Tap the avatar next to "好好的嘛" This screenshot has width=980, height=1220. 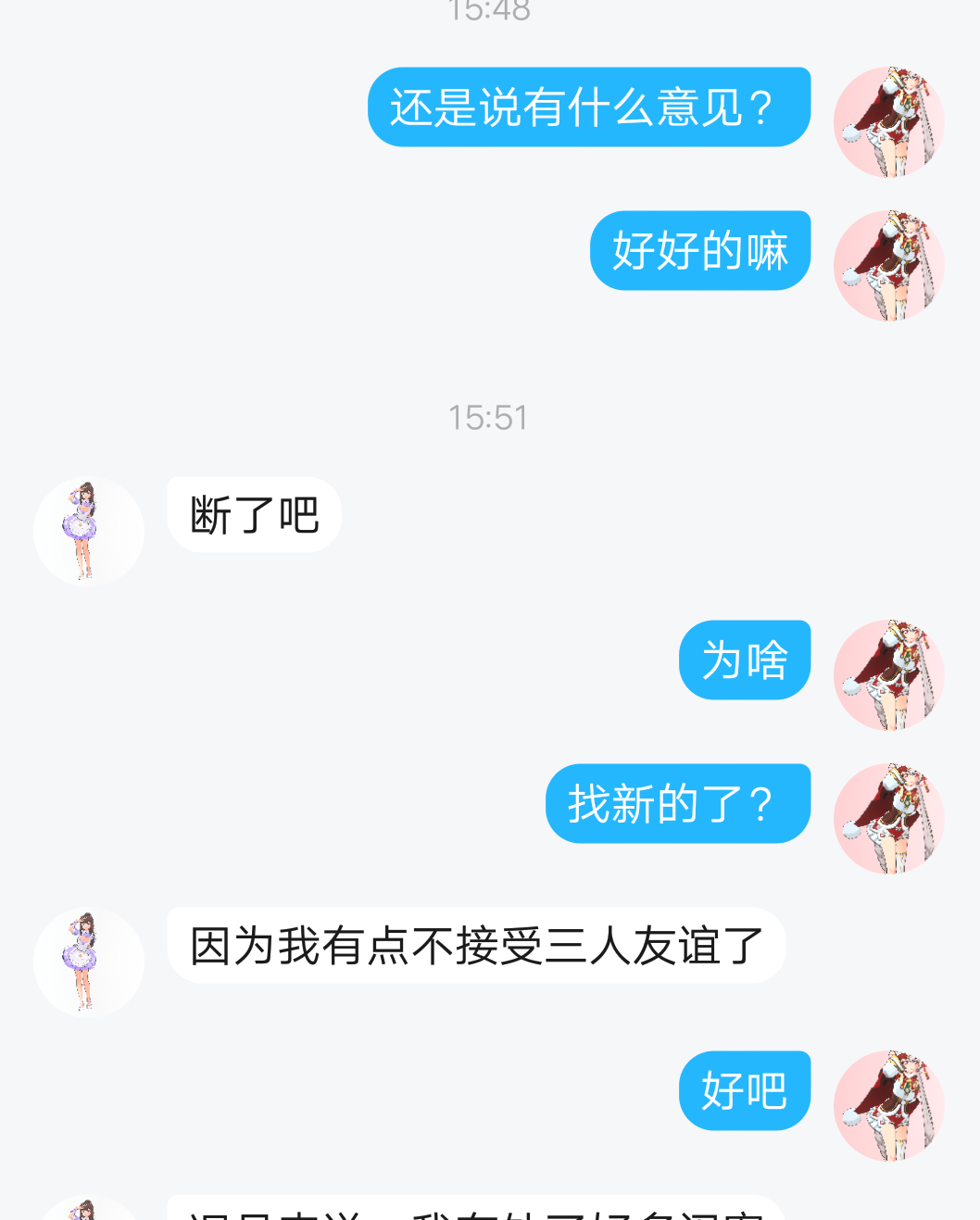(x=888, y=265)
